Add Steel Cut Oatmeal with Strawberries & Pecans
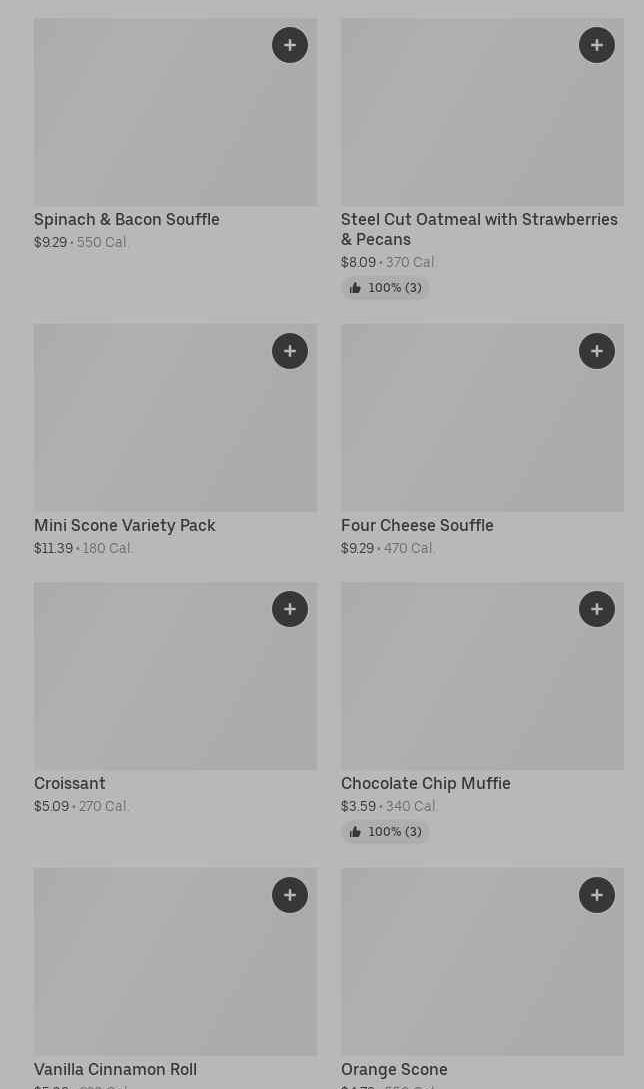The height and width of the screenshot is (1089, 644). (x=597, y=45)
